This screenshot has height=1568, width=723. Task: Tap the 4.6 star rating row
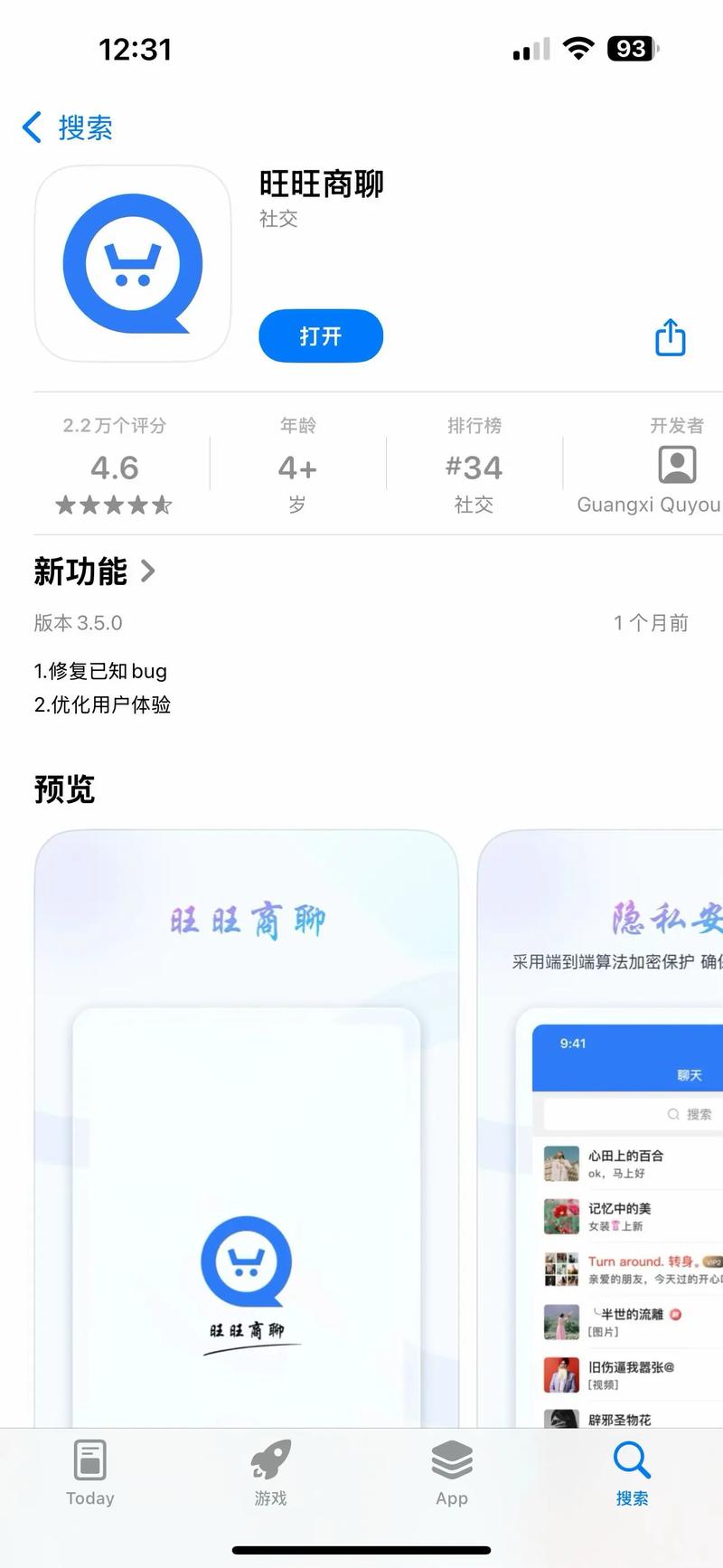point(114,468)
